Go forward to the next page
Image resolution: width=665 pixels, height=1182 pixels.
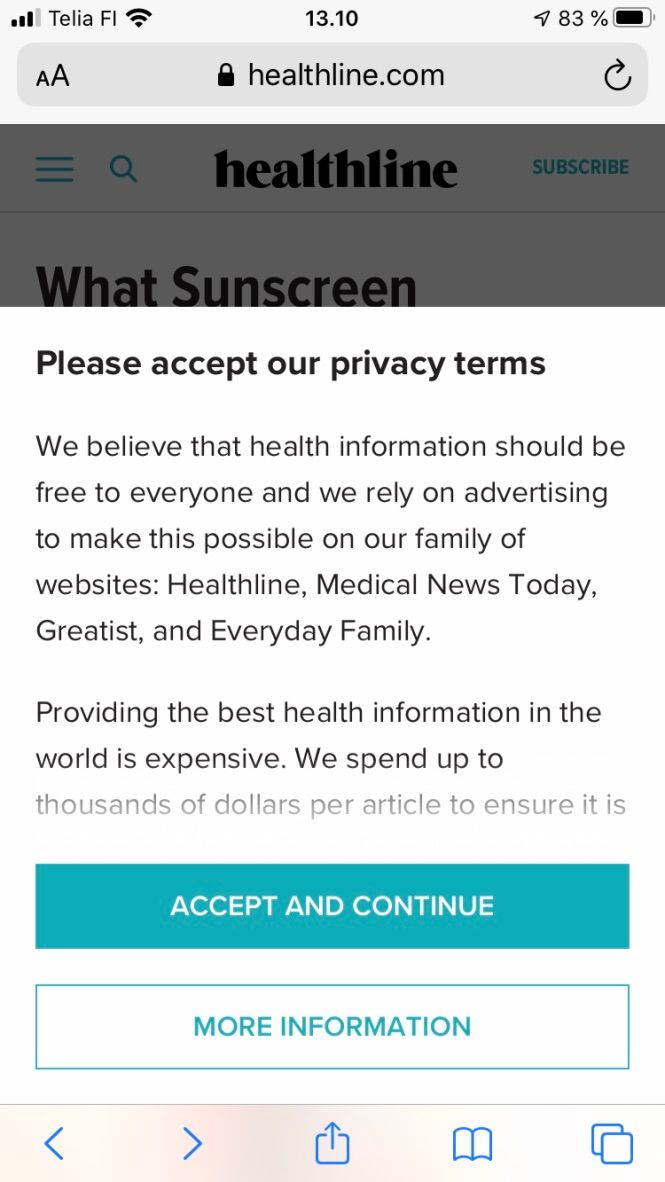pos(192,1143)
